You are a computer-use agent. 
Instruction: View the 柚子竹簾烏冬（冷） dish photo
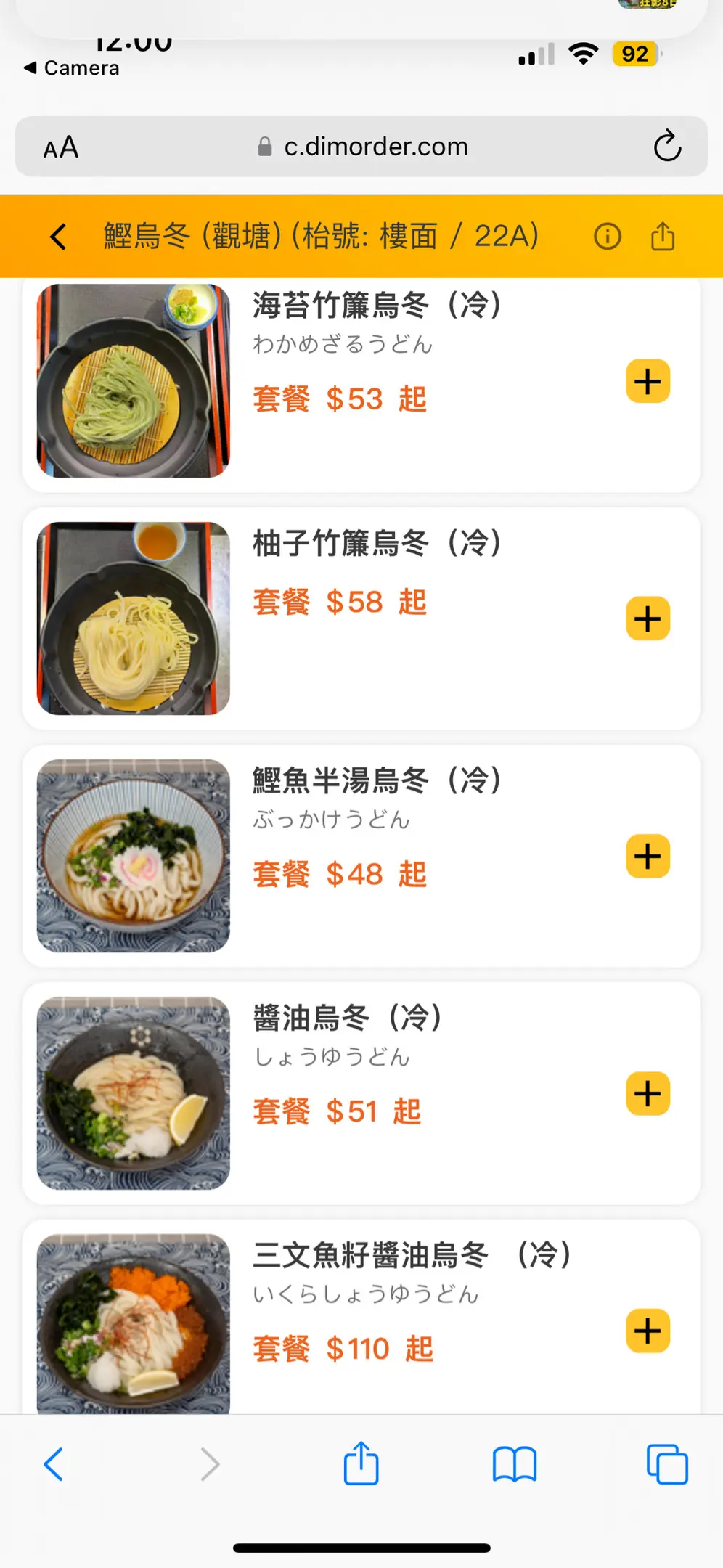pos(134,618)
